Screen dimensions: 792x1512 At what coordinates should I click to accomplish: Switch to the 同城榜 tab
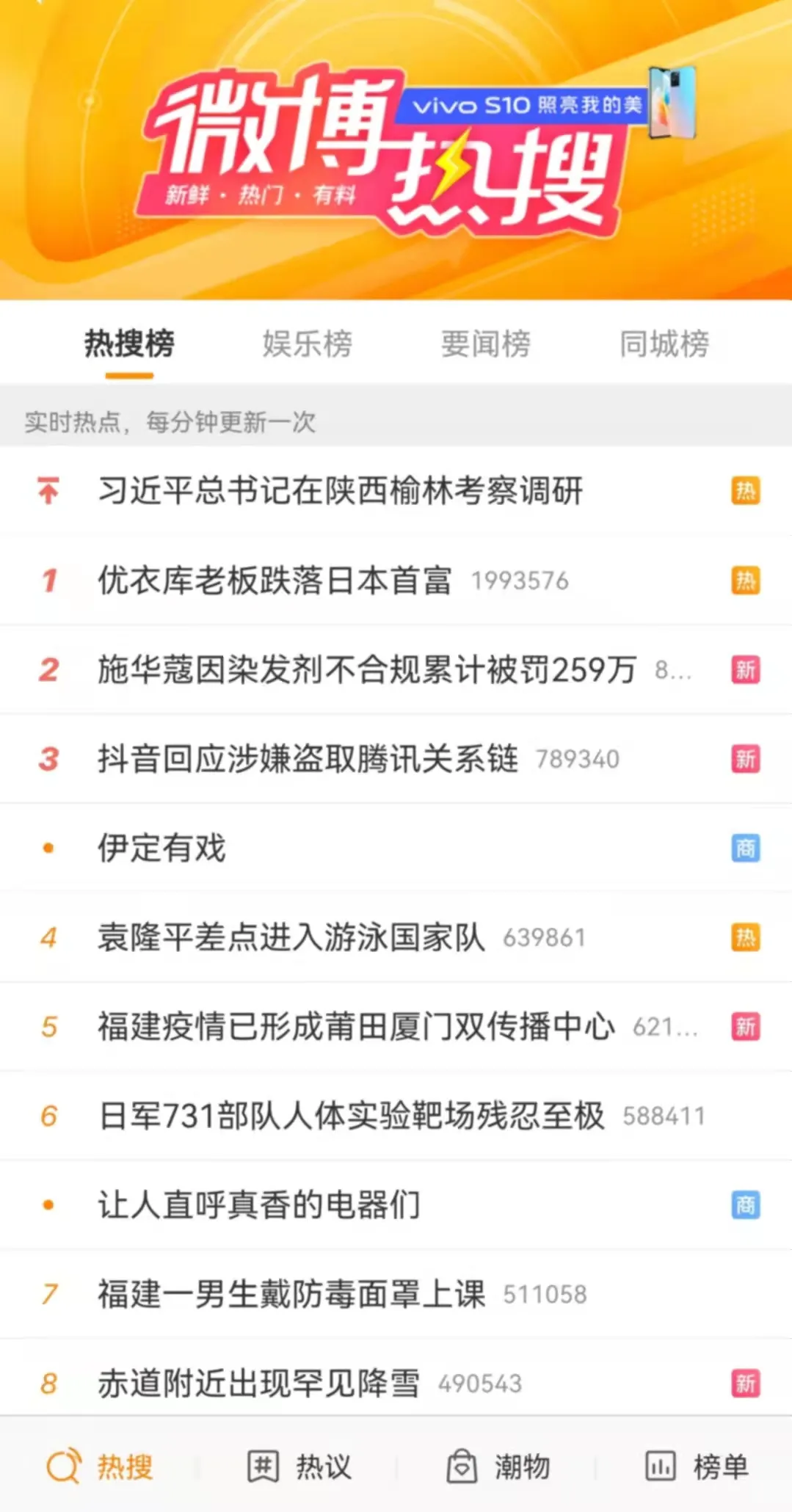pos(664,344)
